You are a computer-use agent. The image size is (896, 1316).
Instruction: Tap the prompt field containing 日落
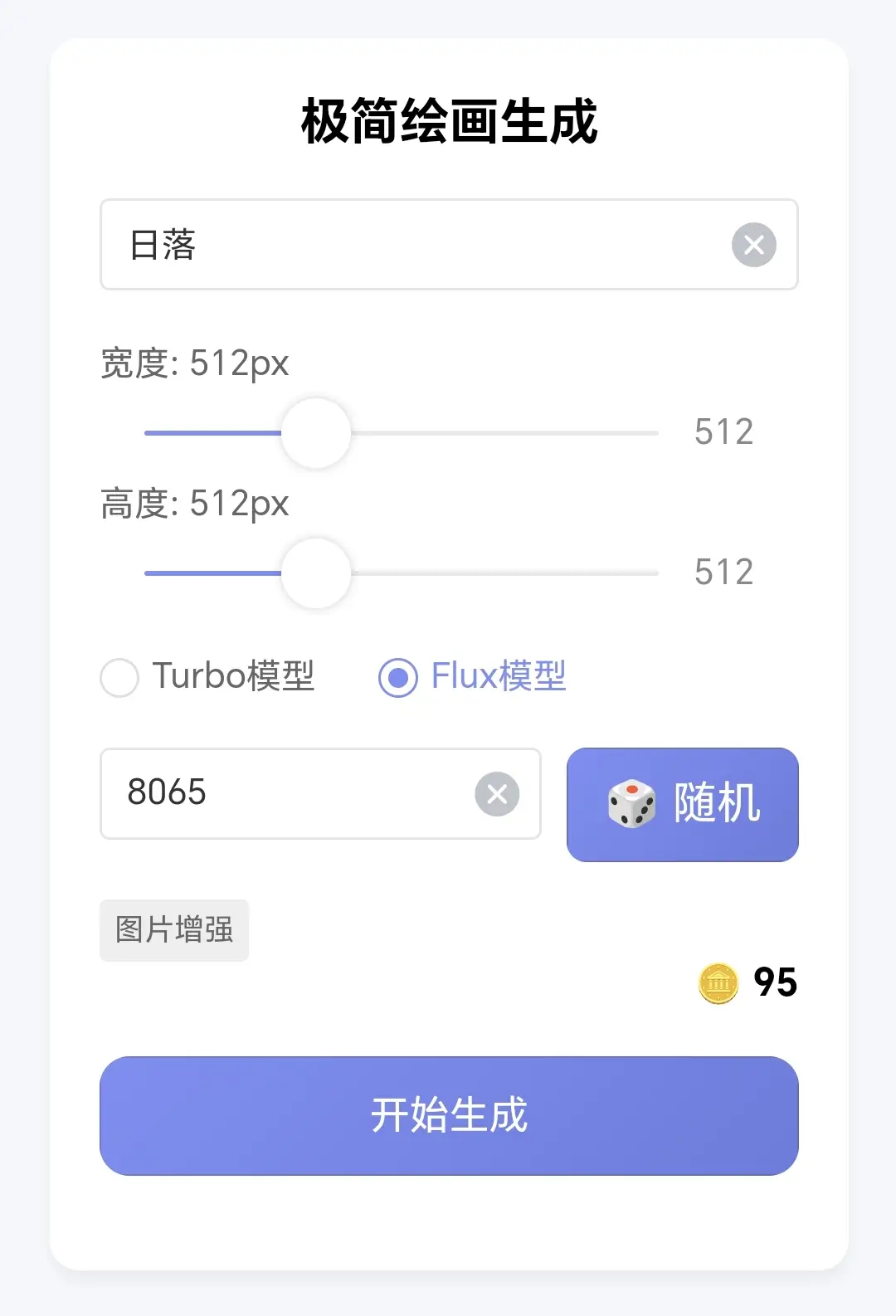[x=415, y=245]
